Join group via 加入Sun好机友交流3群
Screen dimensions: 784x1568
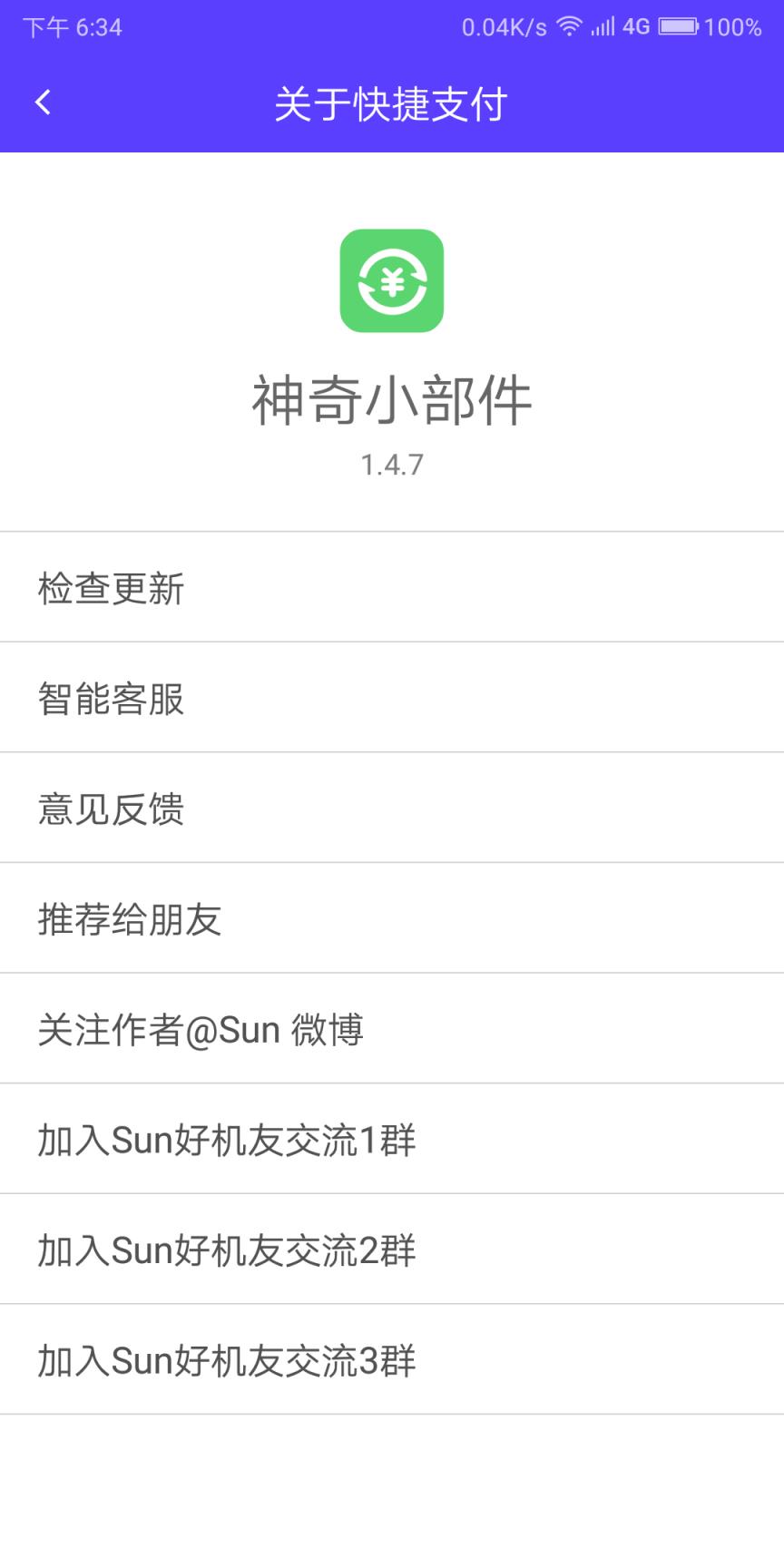(392, 1359)
